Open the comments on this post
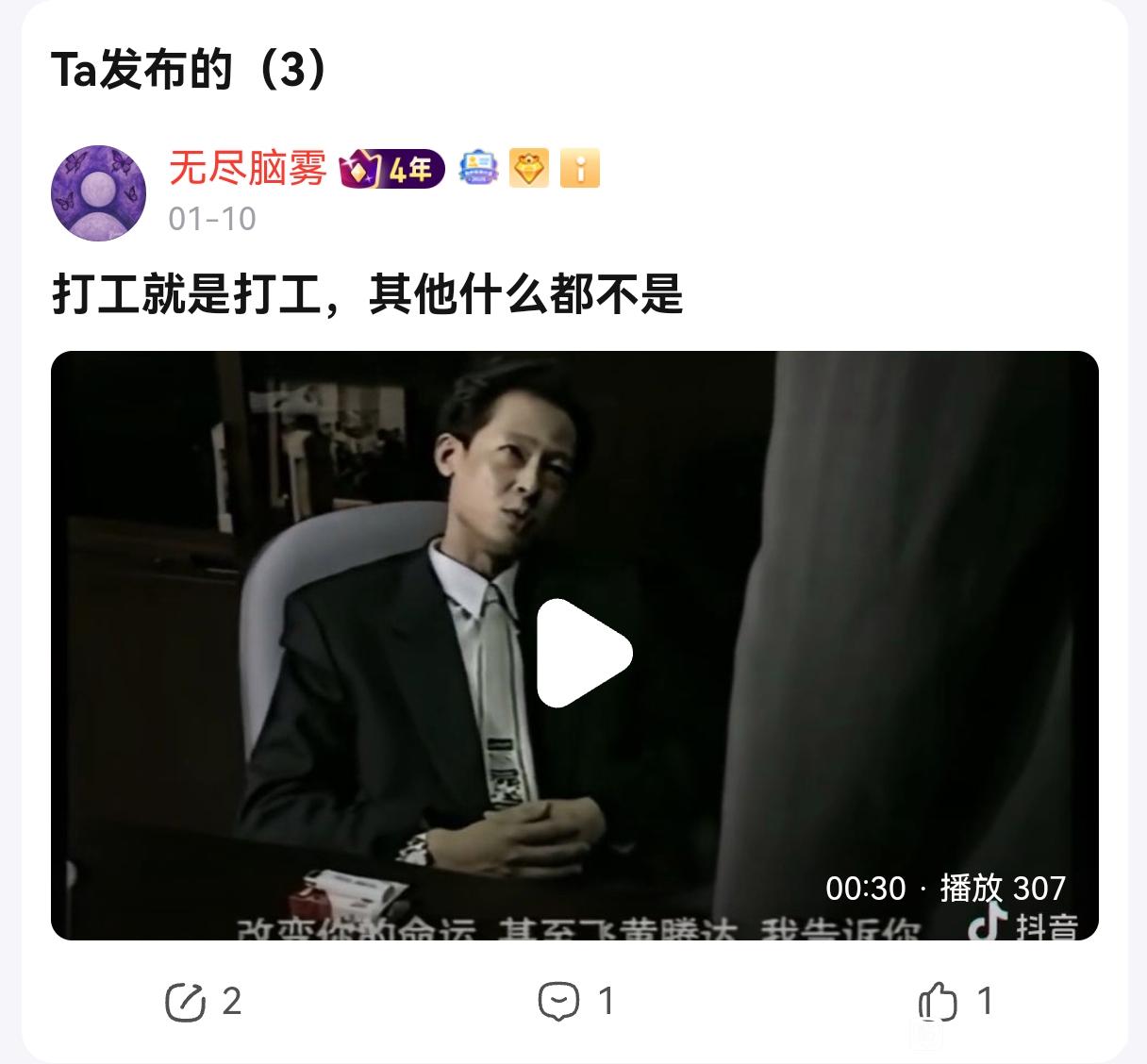This screenshot has height=1064, width=1147. pos(558,1002)
